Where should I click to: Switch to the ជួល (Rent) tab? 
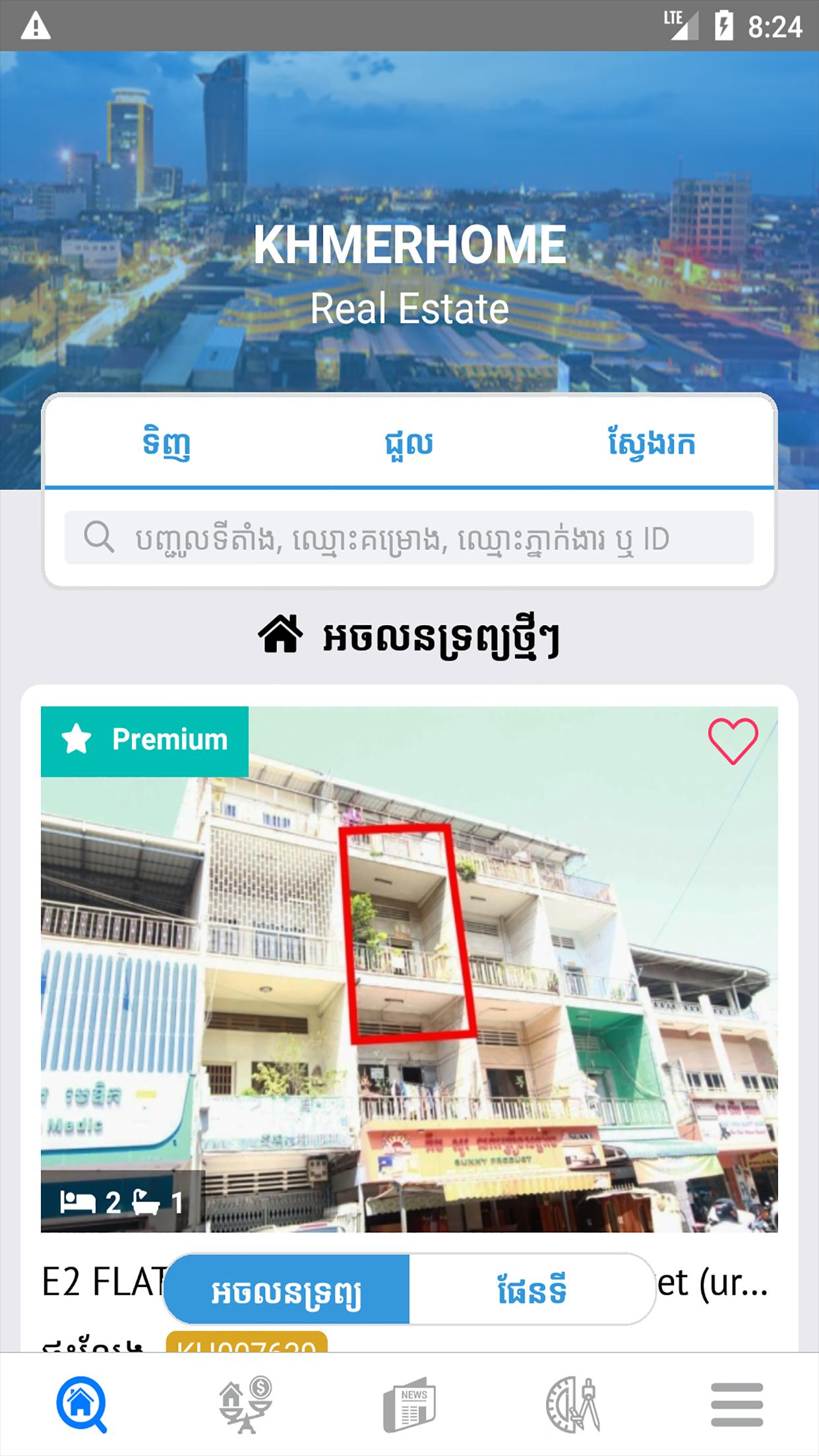pyautogui.click(x=409, y=442)
